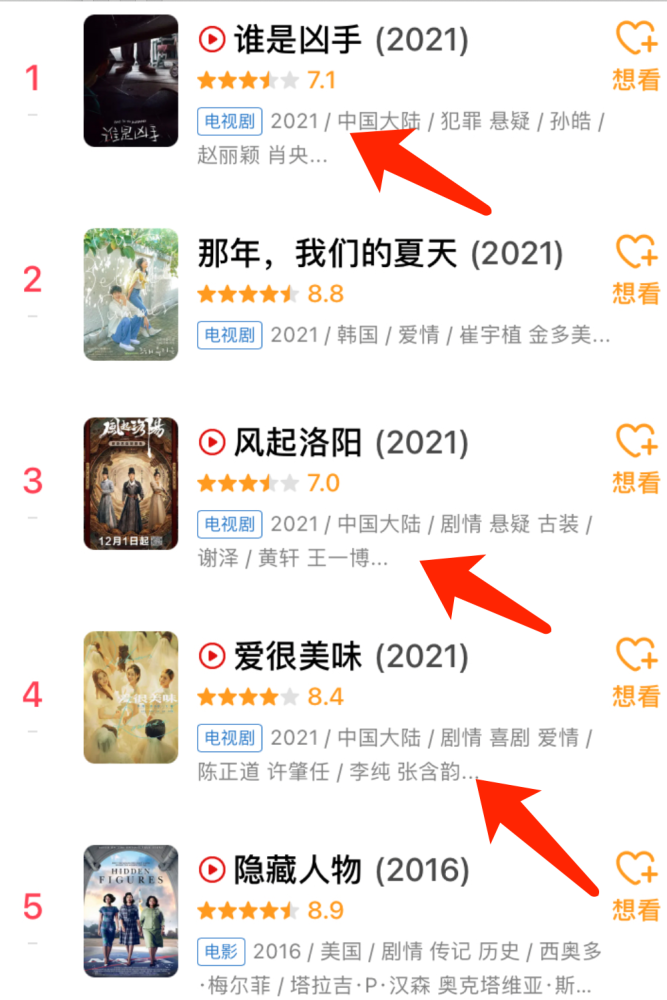Add 谁是凶手 to 想看 list
Image resolution: width=667 pixels, height=1000 pixels.
[636, 56]
